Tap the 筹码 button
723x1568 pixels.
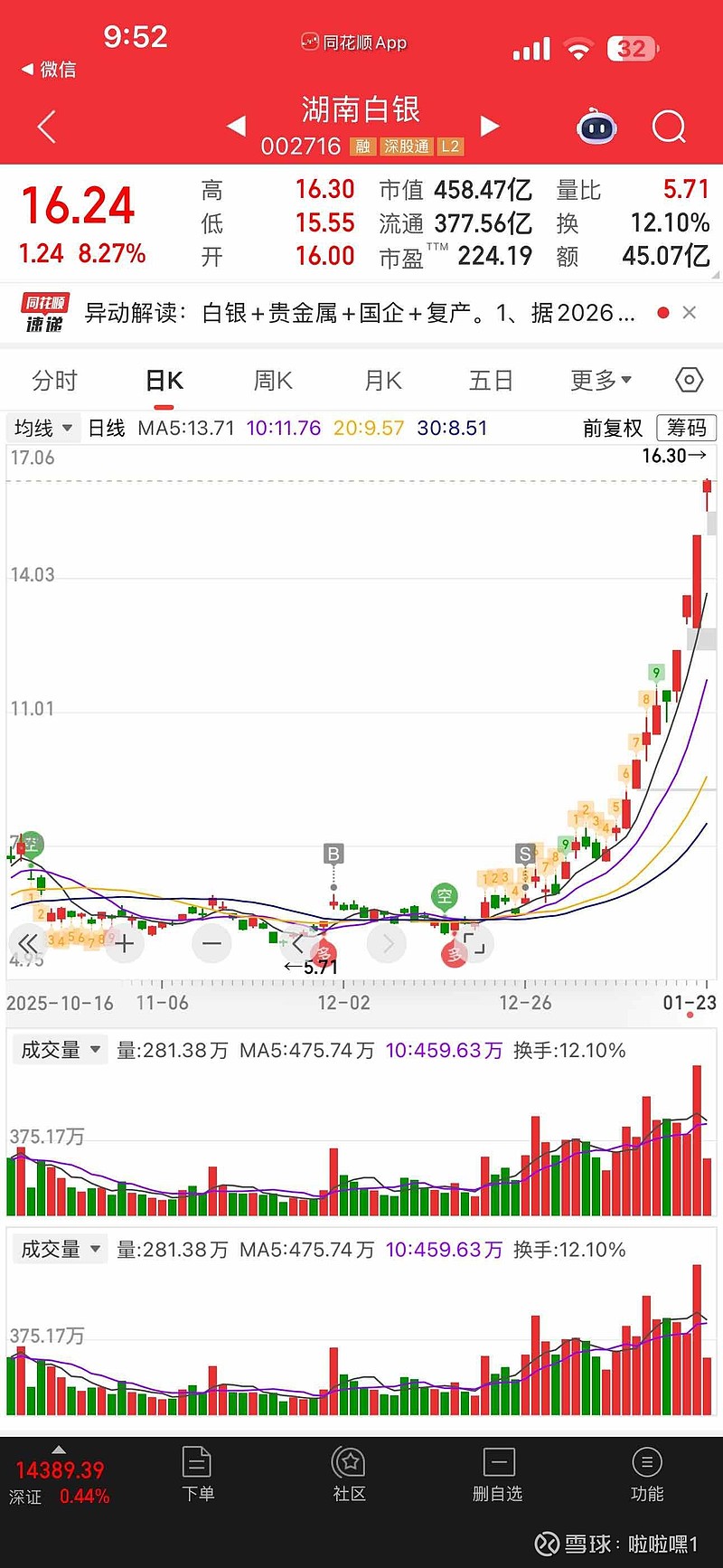(687, 428)
